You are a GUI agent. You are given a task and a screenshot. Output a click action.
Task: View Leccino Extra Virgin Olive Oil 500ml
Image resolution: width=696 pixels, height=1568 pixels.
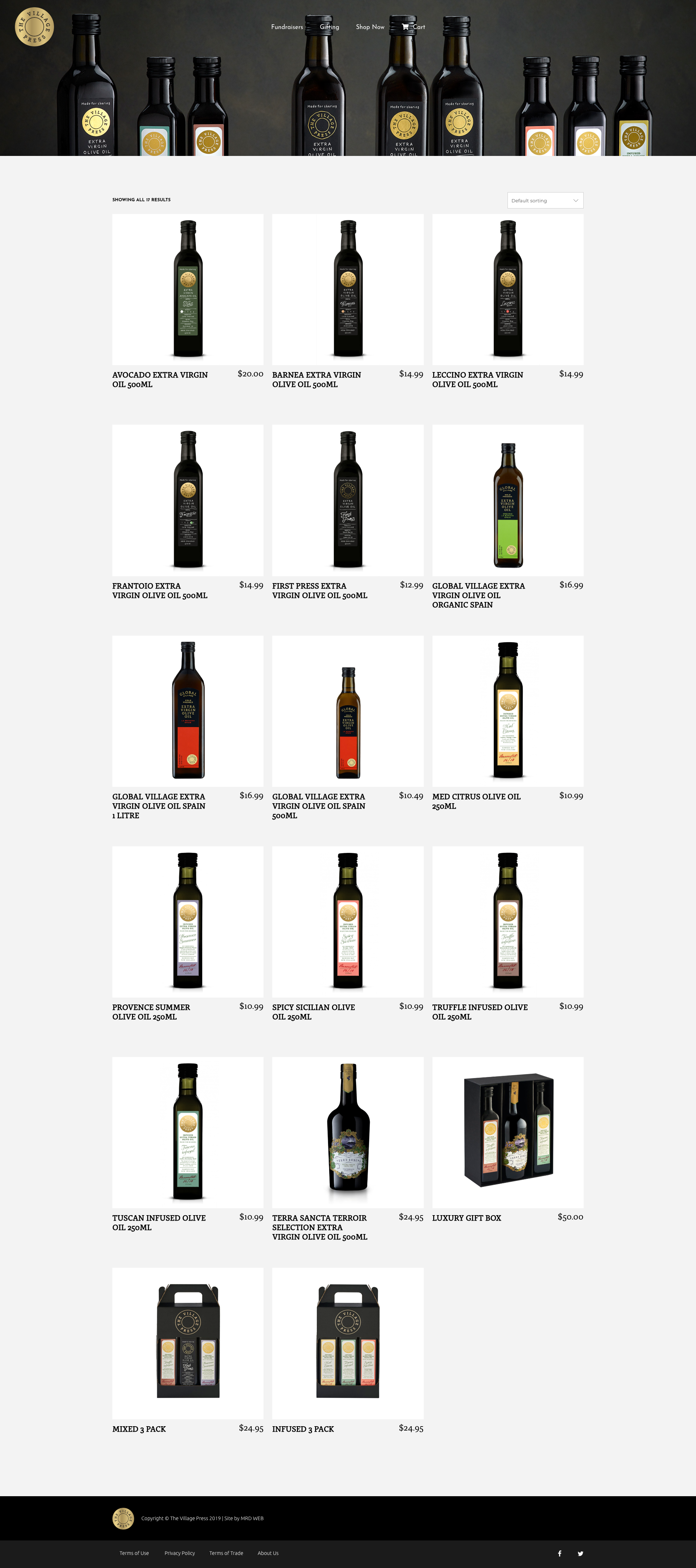[477, 379]
